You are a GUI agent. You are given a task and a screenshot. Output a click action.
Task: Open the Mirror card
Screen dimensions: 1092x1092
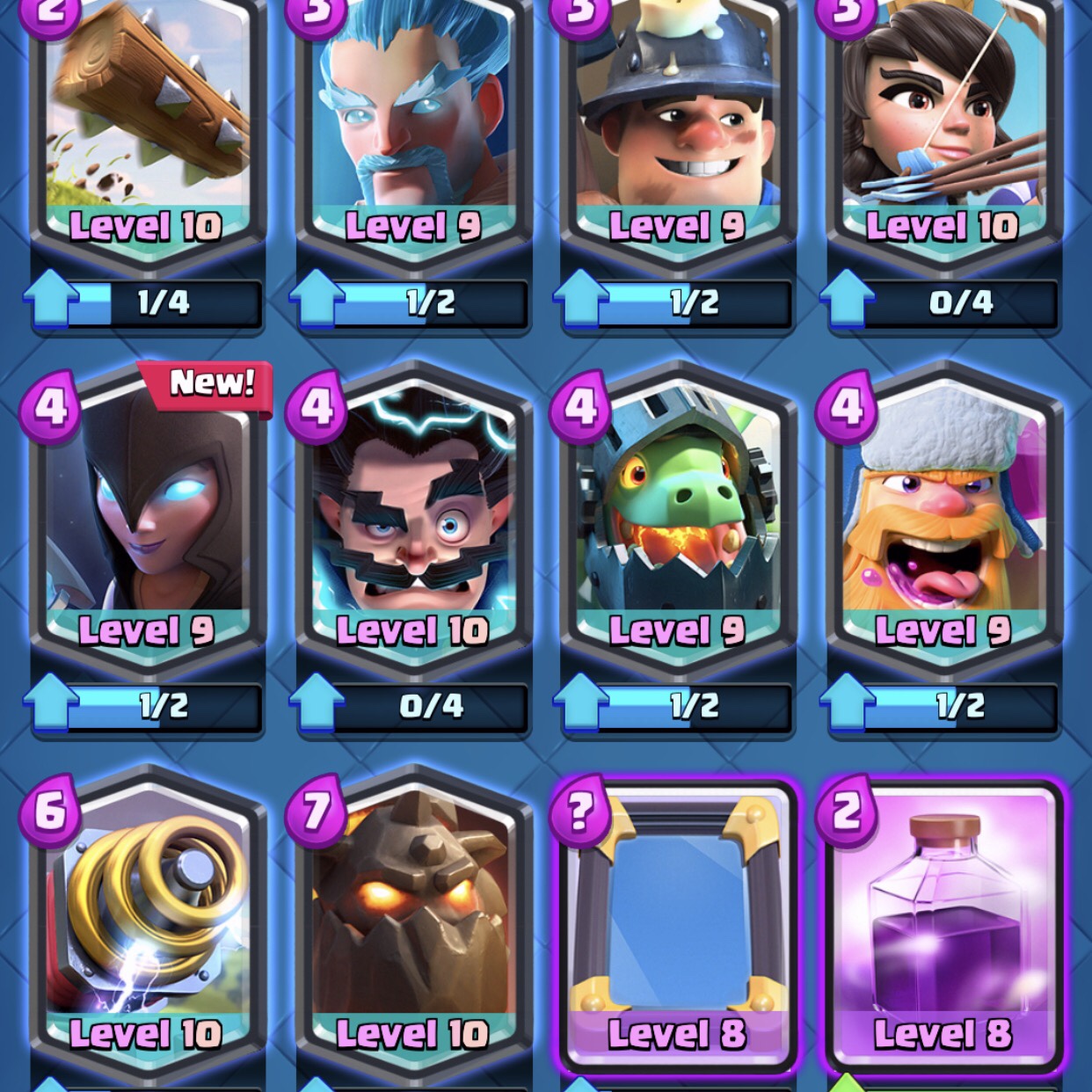[x=677, y=923]
